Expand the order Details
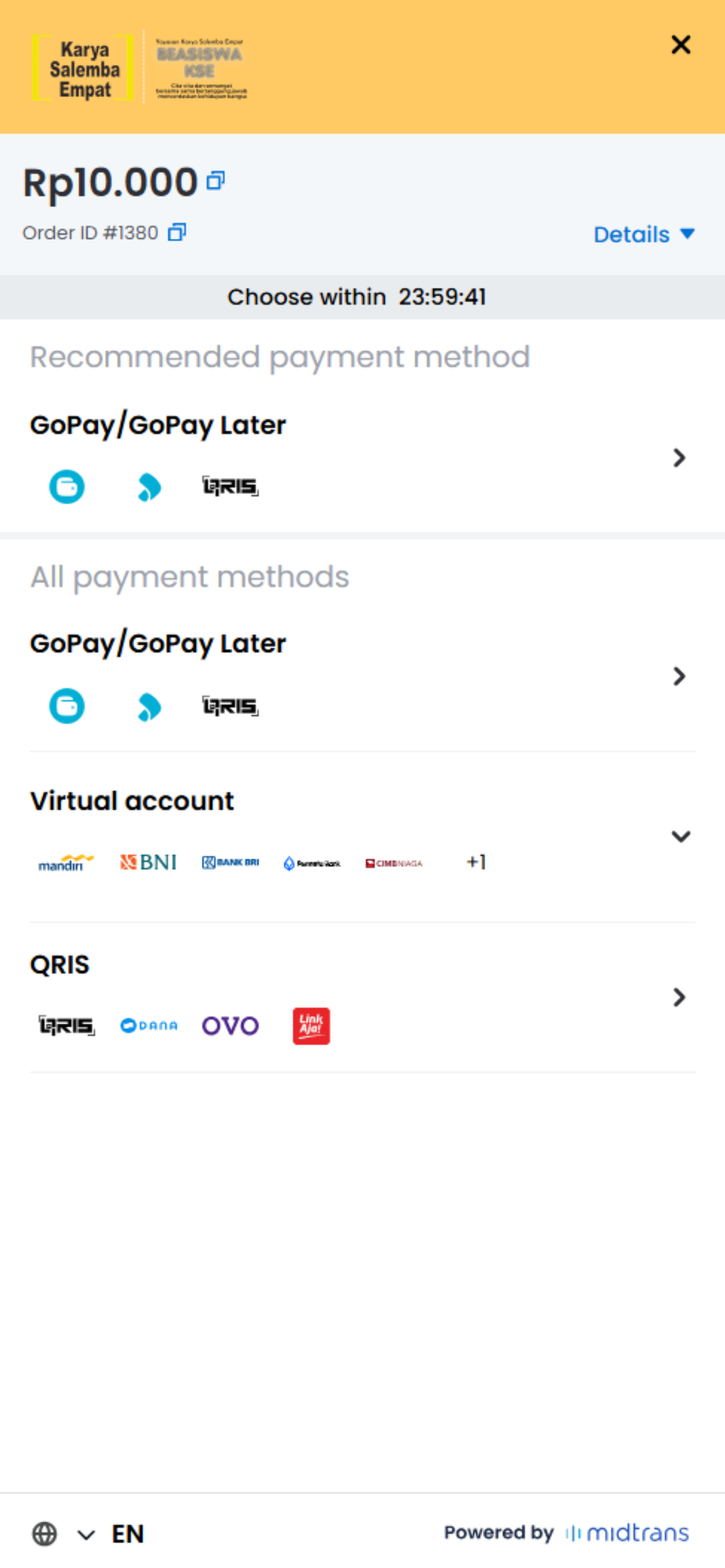The image size is (725, 1568). tap(643, 234)
